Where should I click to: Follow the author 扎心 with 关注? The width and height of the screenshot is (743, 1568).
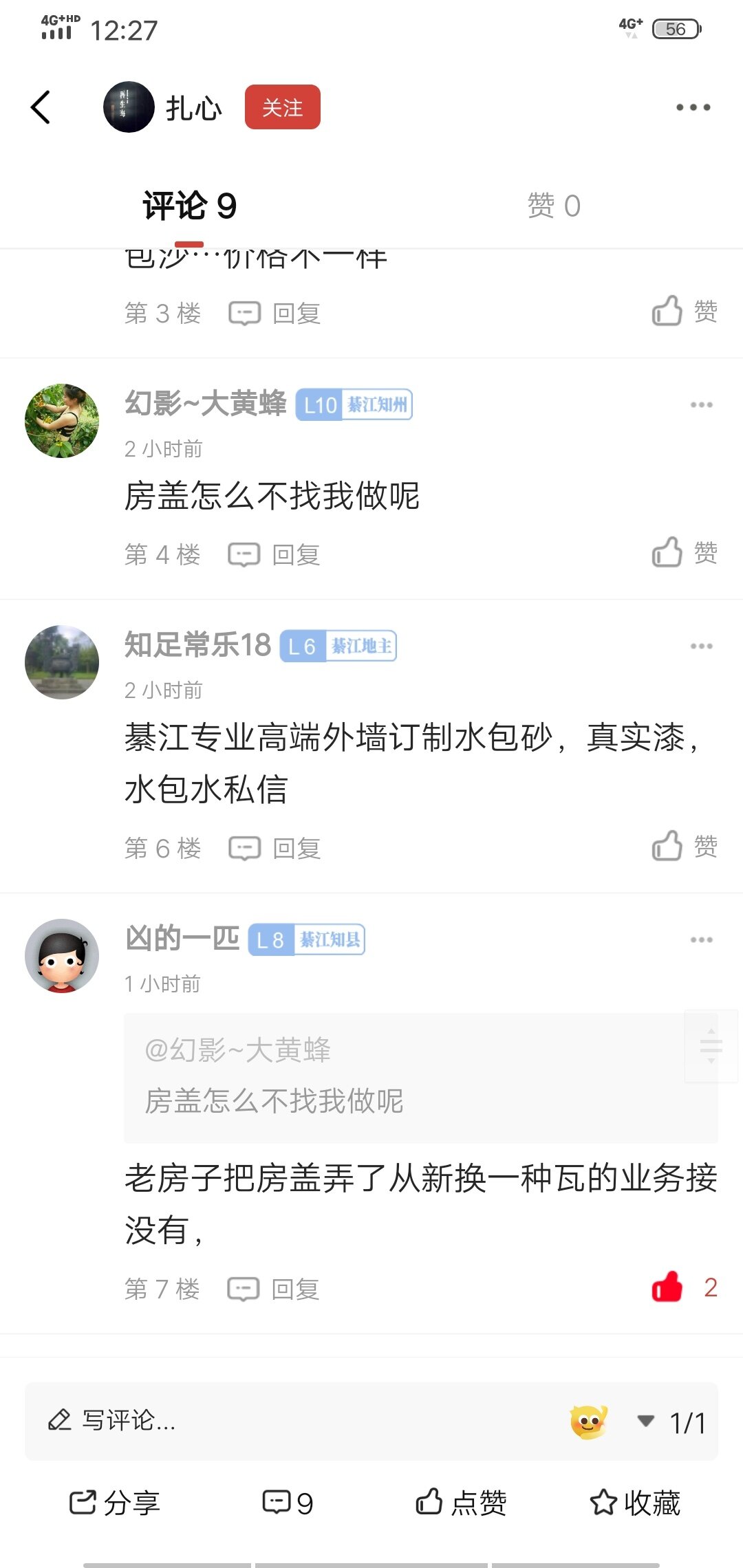[x=282, y=107]
